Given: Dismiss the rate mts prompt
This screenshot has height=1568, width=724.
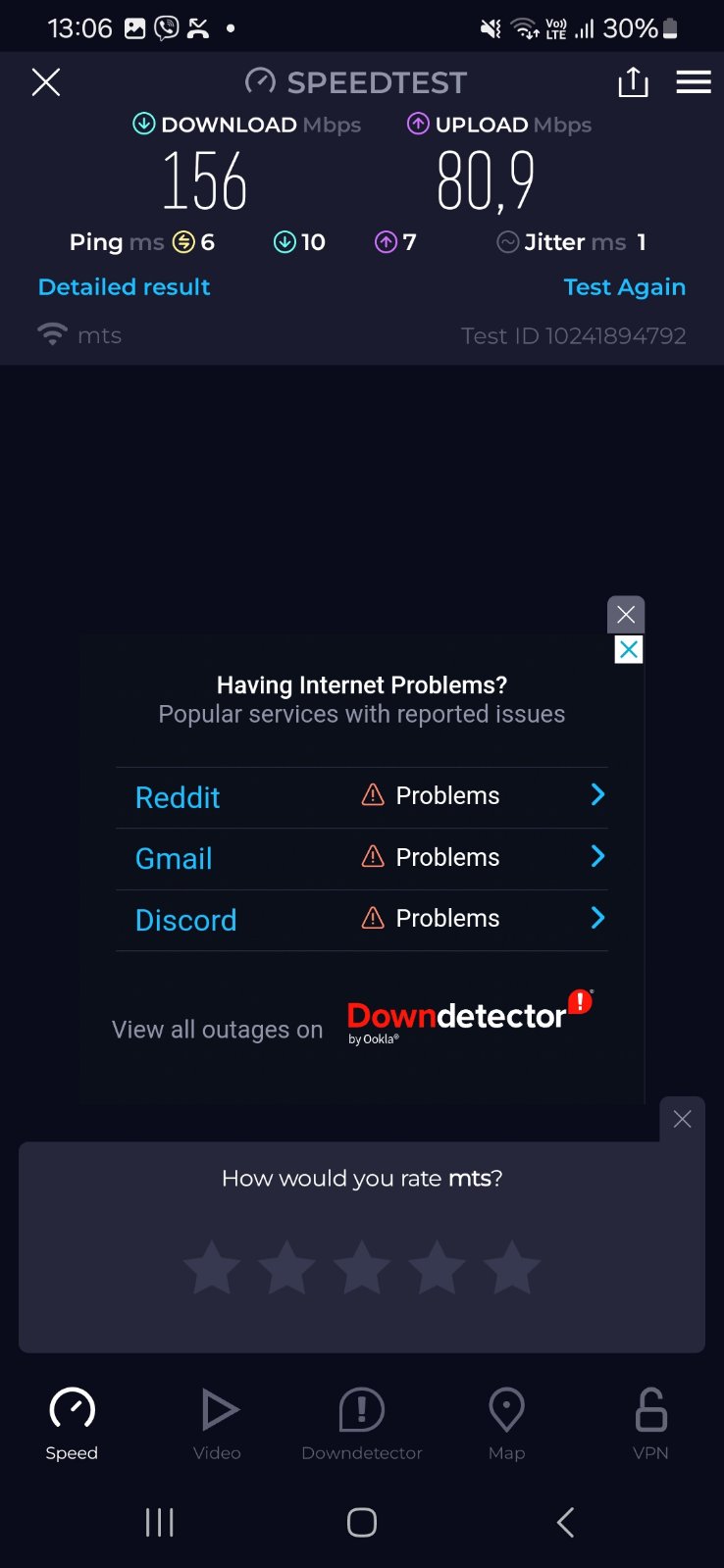Looking at the screenshot, I should click(x=683, y=1119).
